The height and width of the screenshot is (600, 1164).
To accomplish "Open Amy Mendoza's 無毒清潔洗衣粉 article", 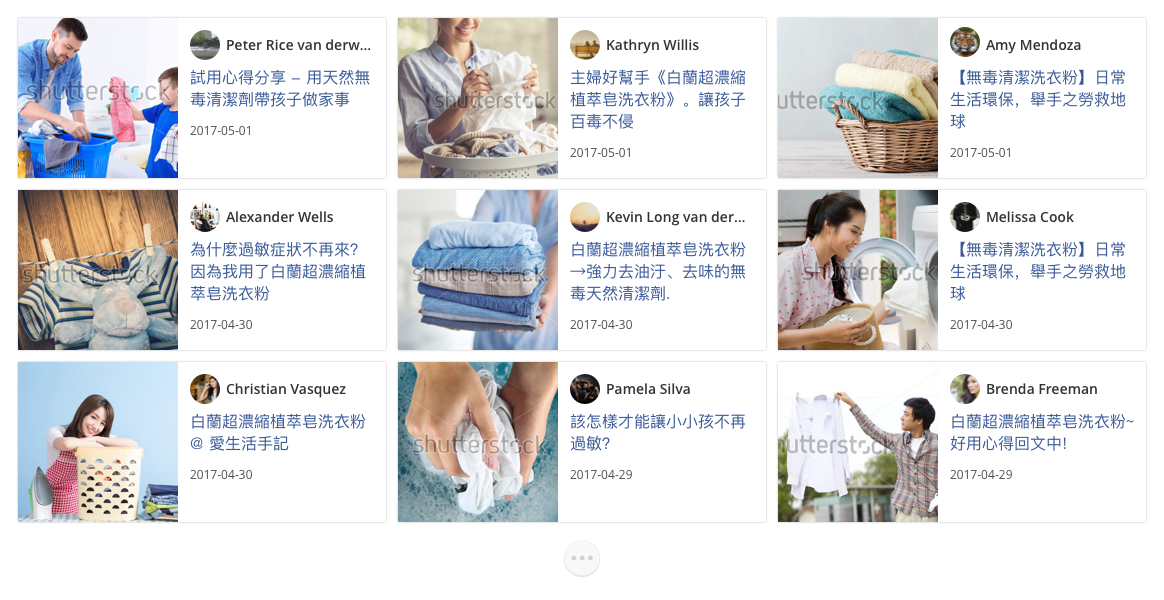I will [1038, 99].
